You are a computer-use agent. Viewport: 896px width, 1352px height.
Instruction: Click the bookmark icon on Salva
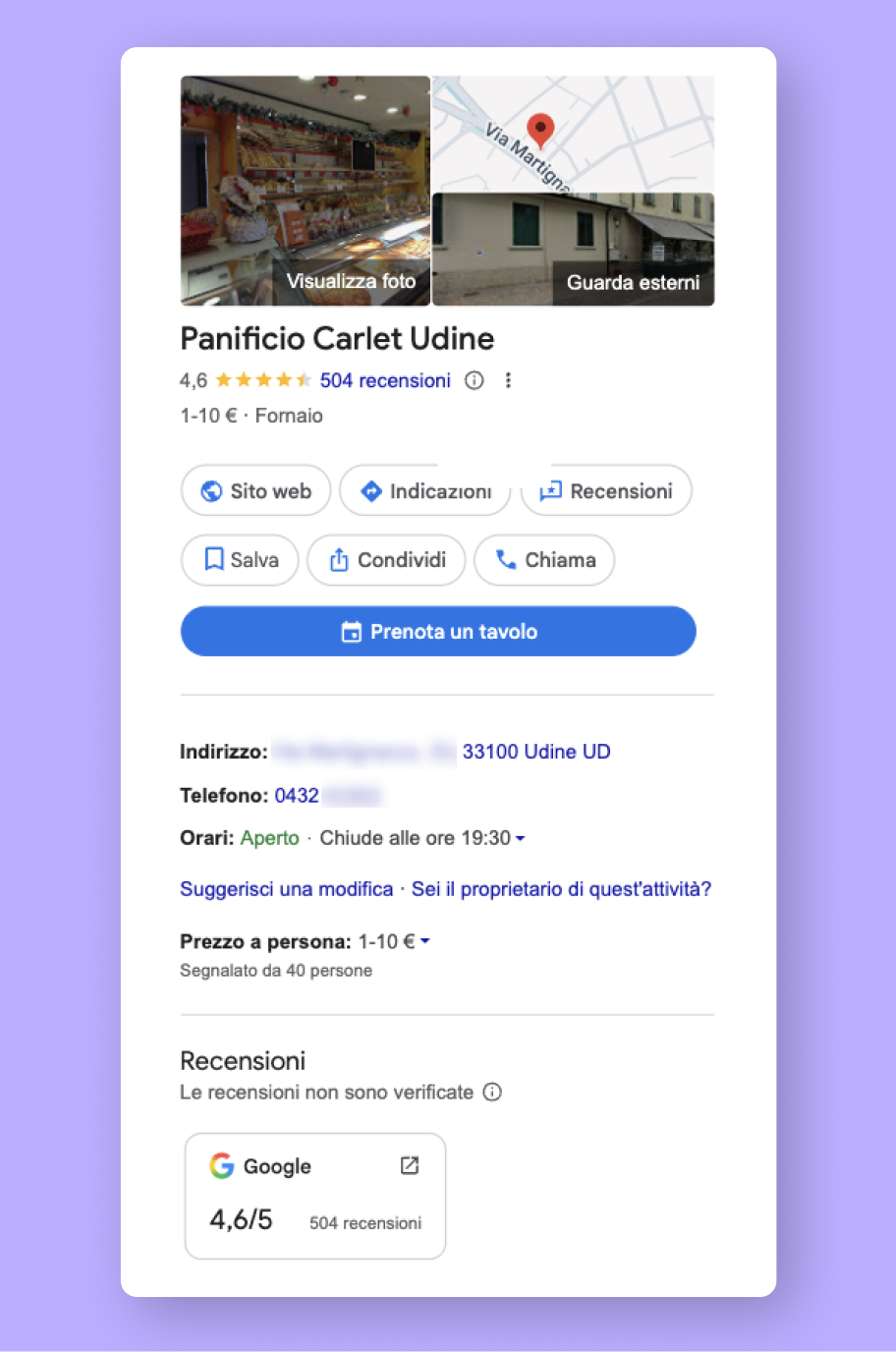coord(214,559)
